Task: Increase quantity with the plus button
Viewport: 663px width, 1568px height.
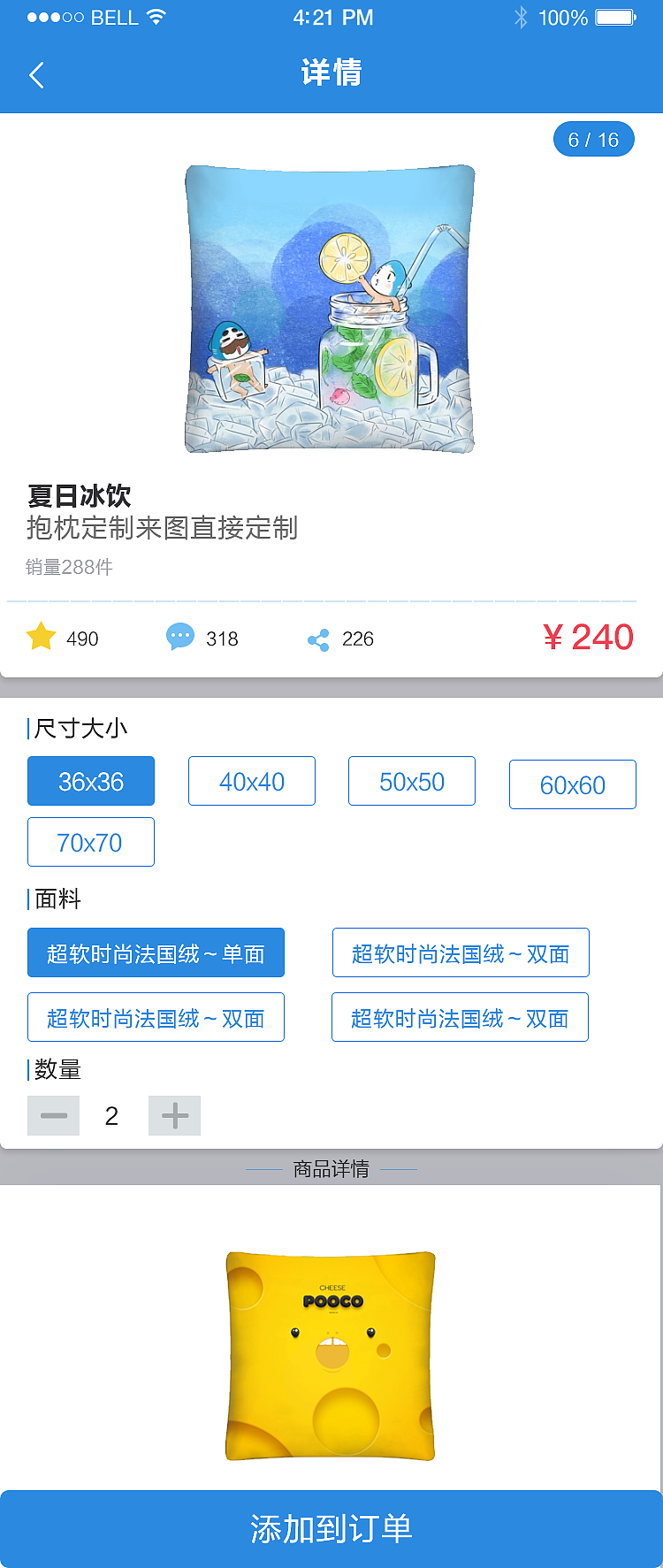Action: point(174,1115)
